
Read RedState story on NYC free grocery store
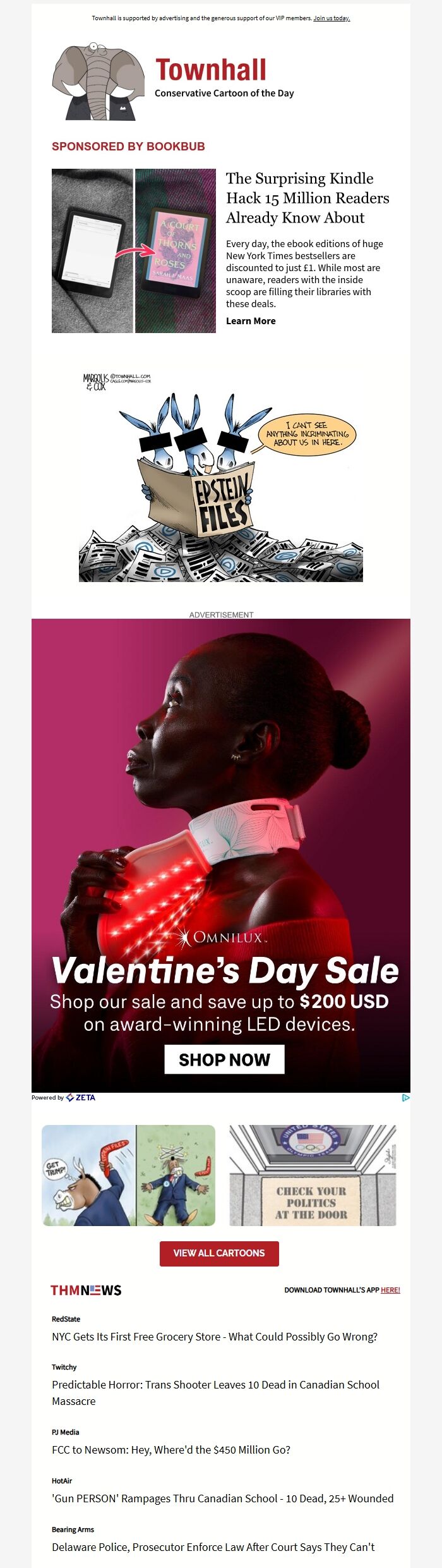(x=215, y=1337)
